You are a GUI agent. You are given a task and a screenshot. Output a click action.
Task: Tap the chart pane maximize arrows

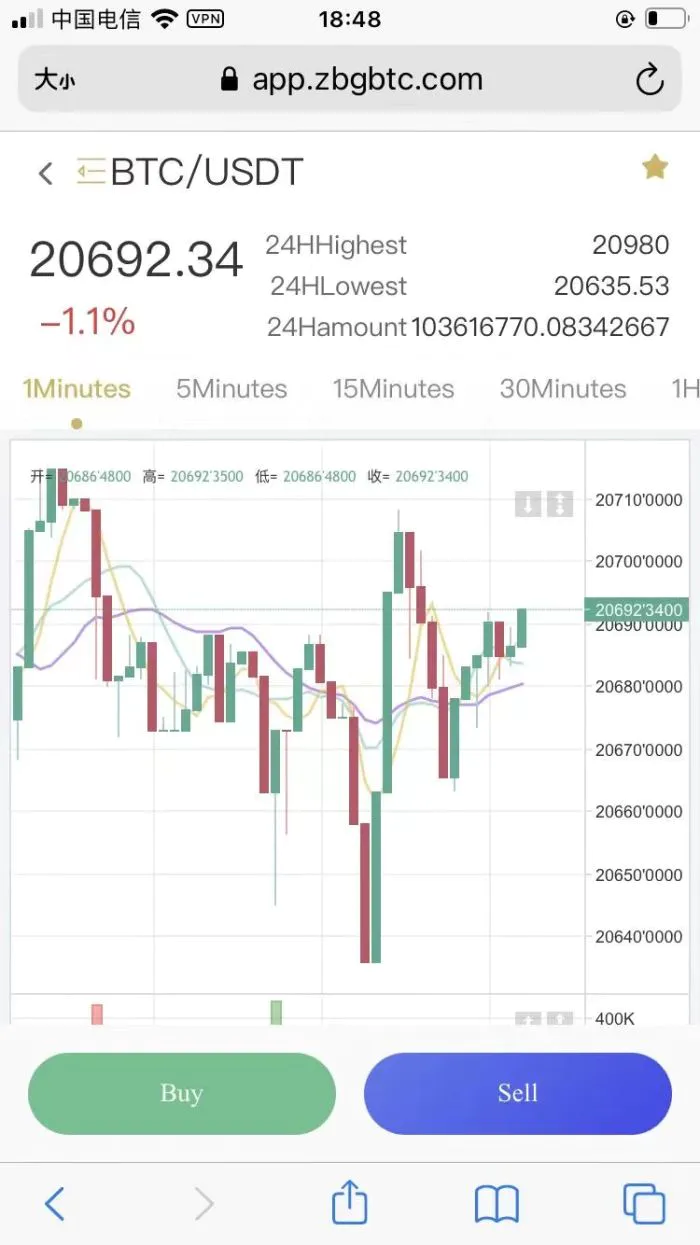pos(560,504)
